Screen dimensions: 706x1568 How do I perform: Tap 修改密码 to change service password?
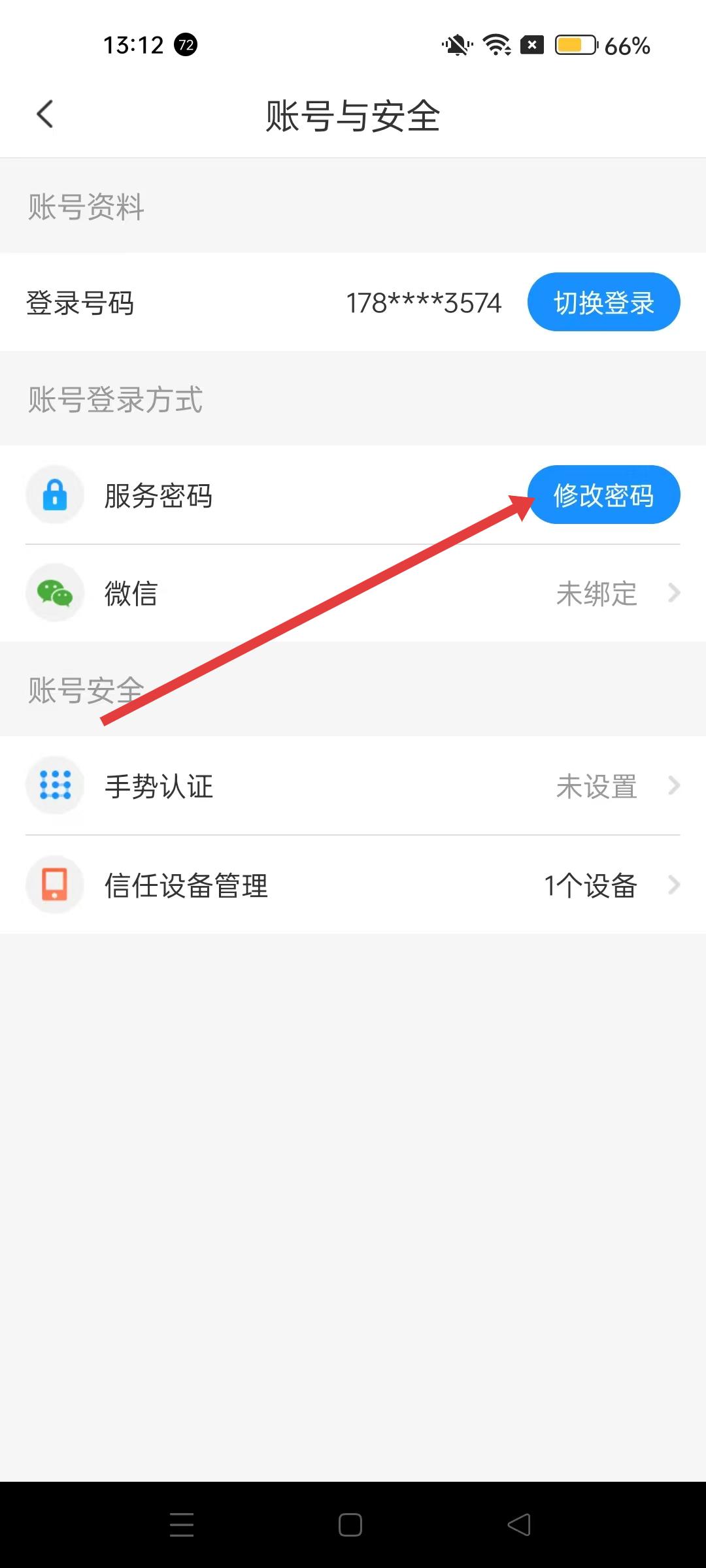pyautogui.click(x=603, y=495)
